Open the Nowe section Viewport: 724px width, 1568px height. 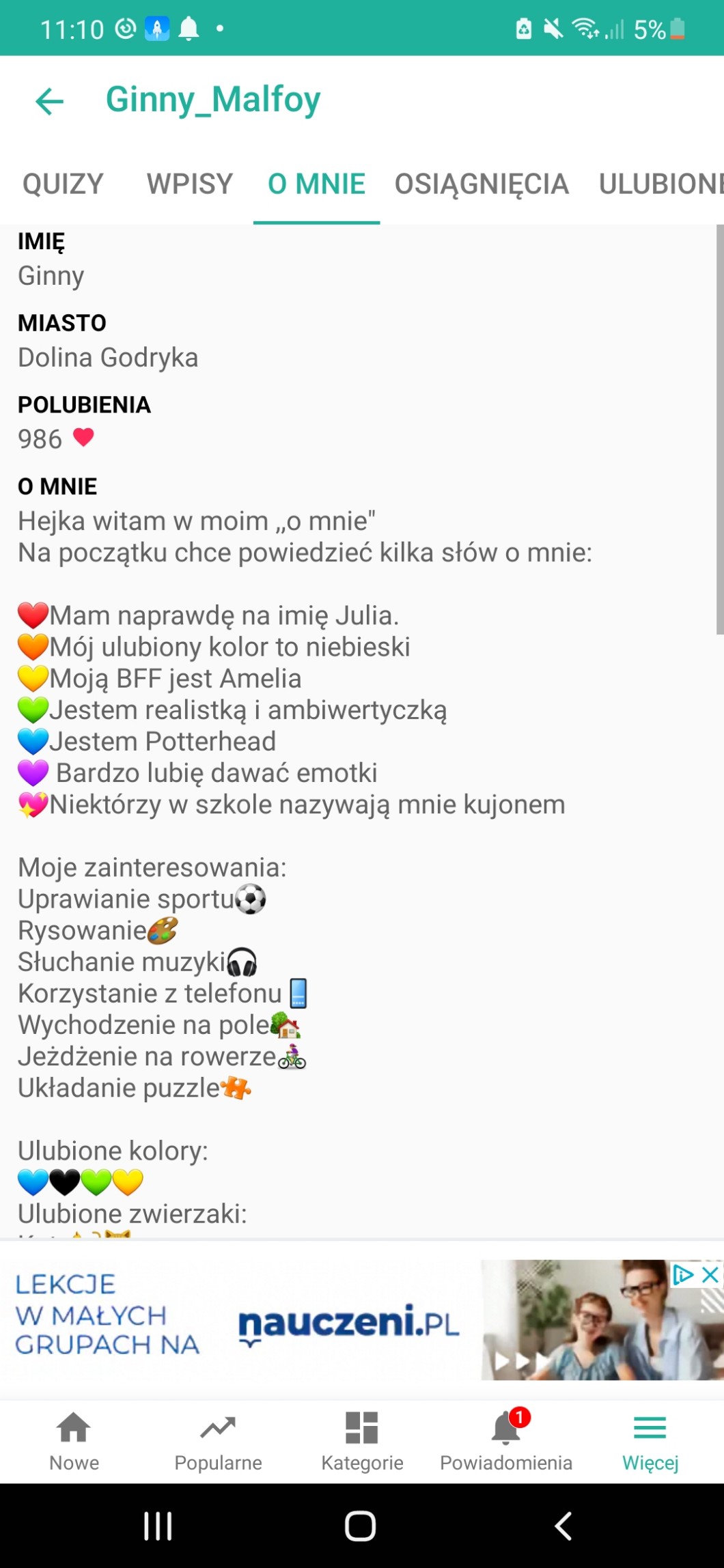tap(74, 1441)
